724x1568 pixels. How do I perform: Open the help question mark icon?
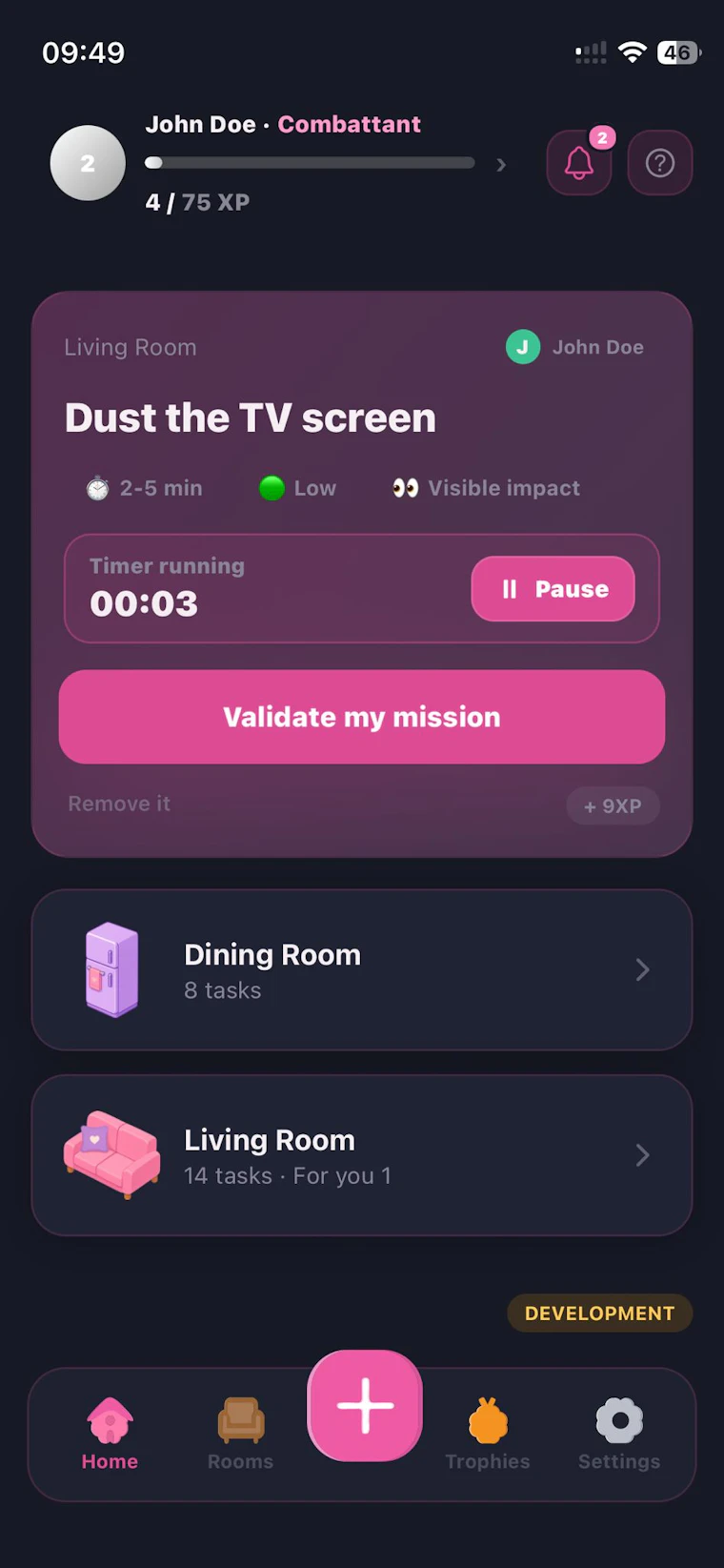click(660, 163)
